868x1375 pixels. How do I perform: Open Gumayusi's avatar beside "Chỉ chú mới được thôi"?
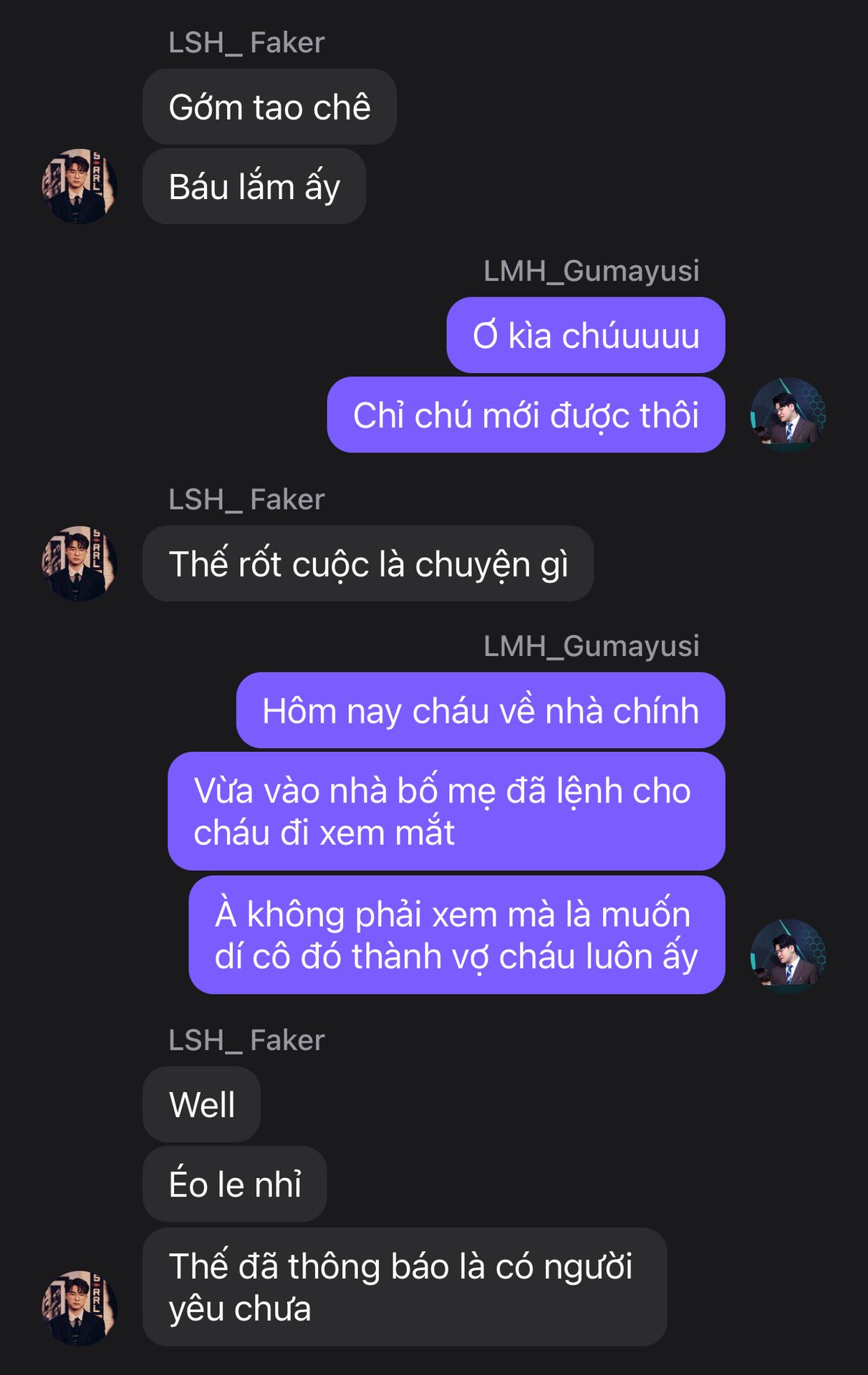coord(788,415)
